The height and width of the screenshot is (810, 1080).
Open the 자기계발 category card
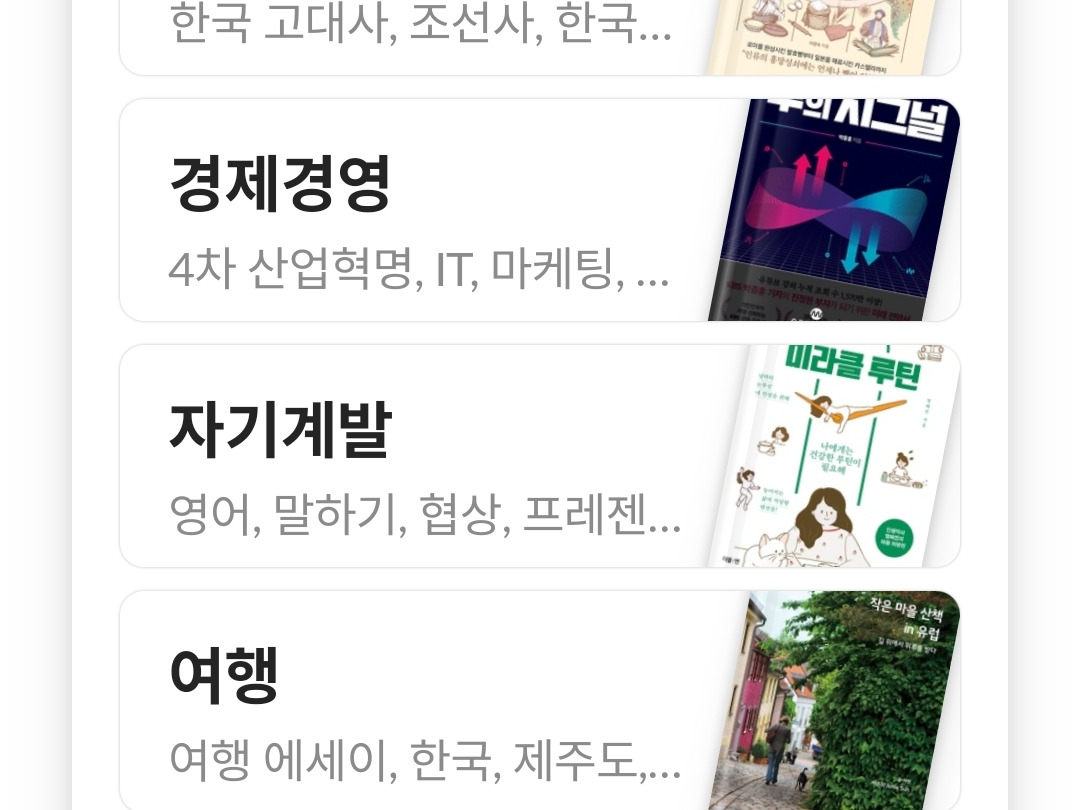click(x=539, y=456)
